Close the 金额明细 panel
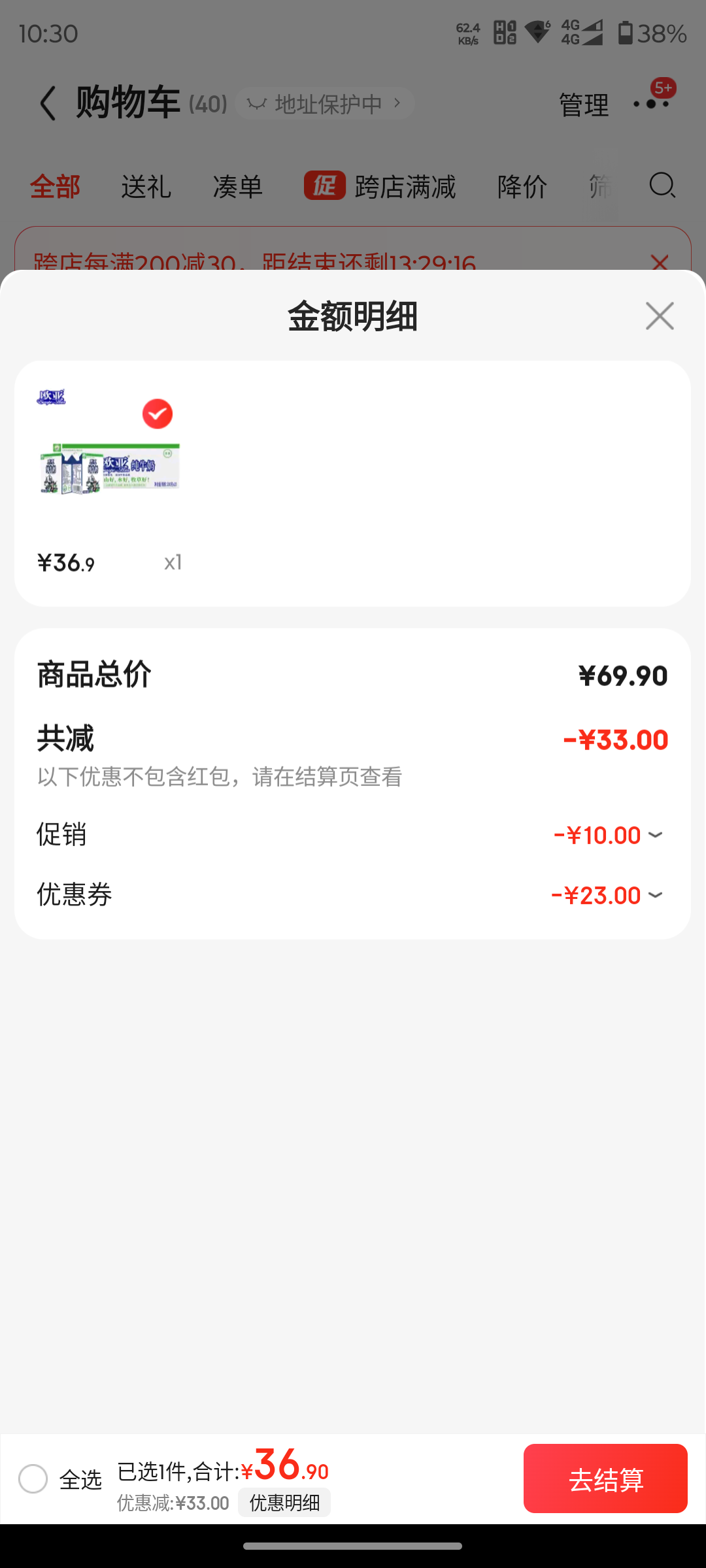The image size is (706, 1568). pyautogui.click(x=660, y=316)
